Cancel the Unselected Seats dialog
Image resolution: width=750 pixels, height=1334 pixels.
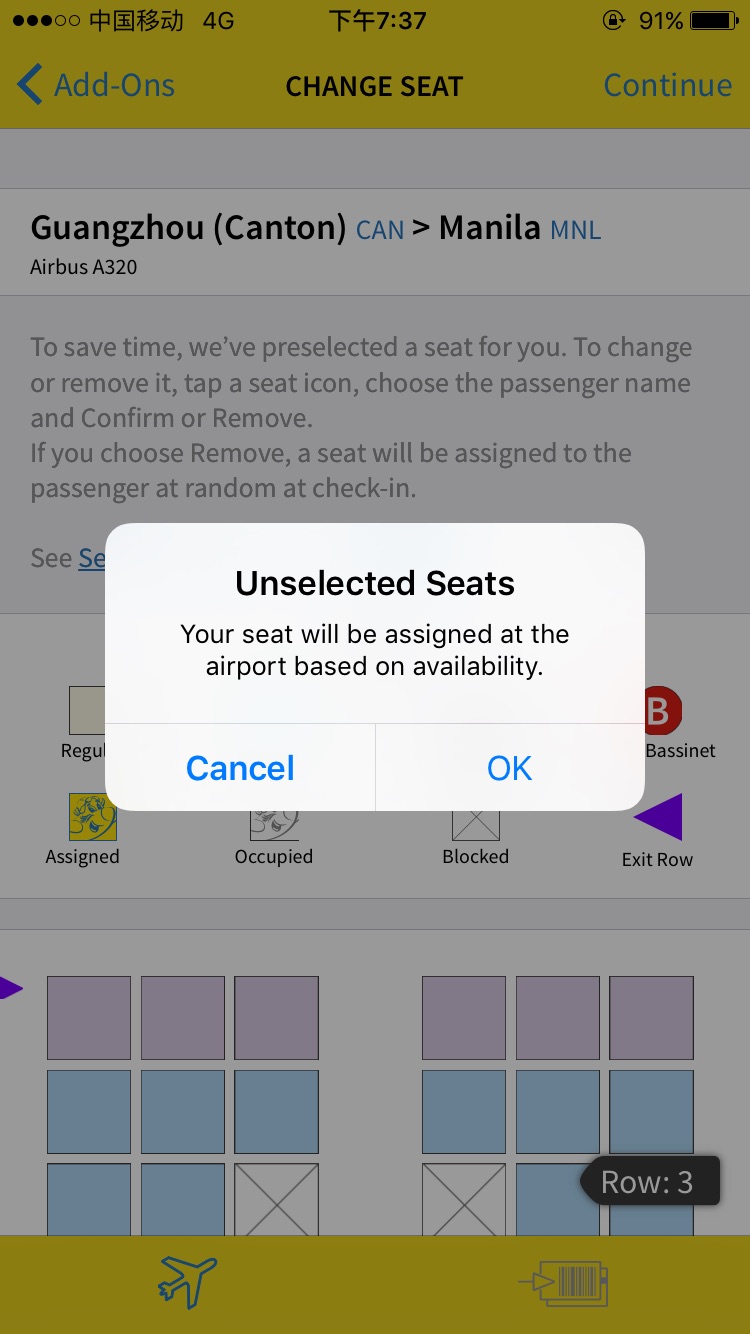click(240, 767)
